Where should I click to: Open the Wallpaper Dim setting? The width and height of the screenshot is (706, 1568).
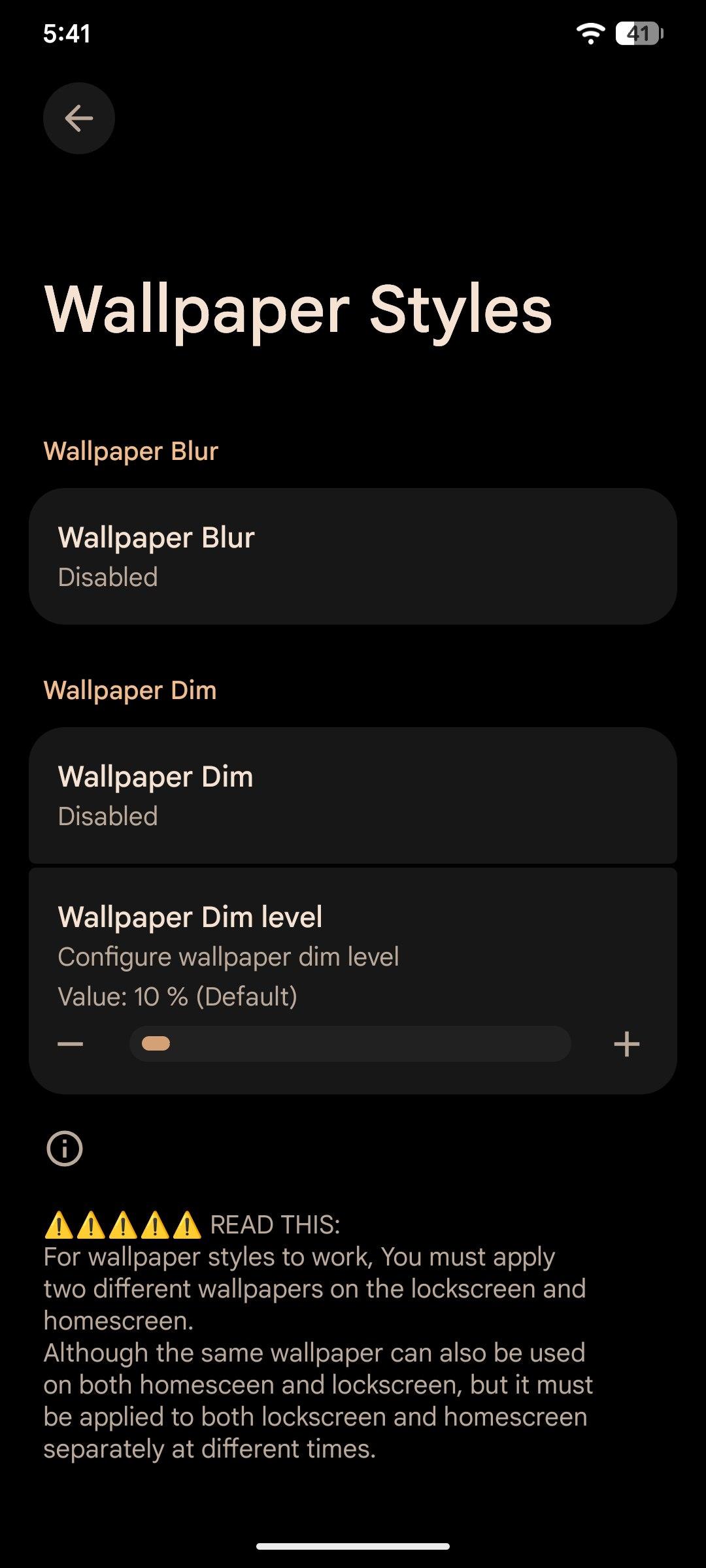point(353,795)
